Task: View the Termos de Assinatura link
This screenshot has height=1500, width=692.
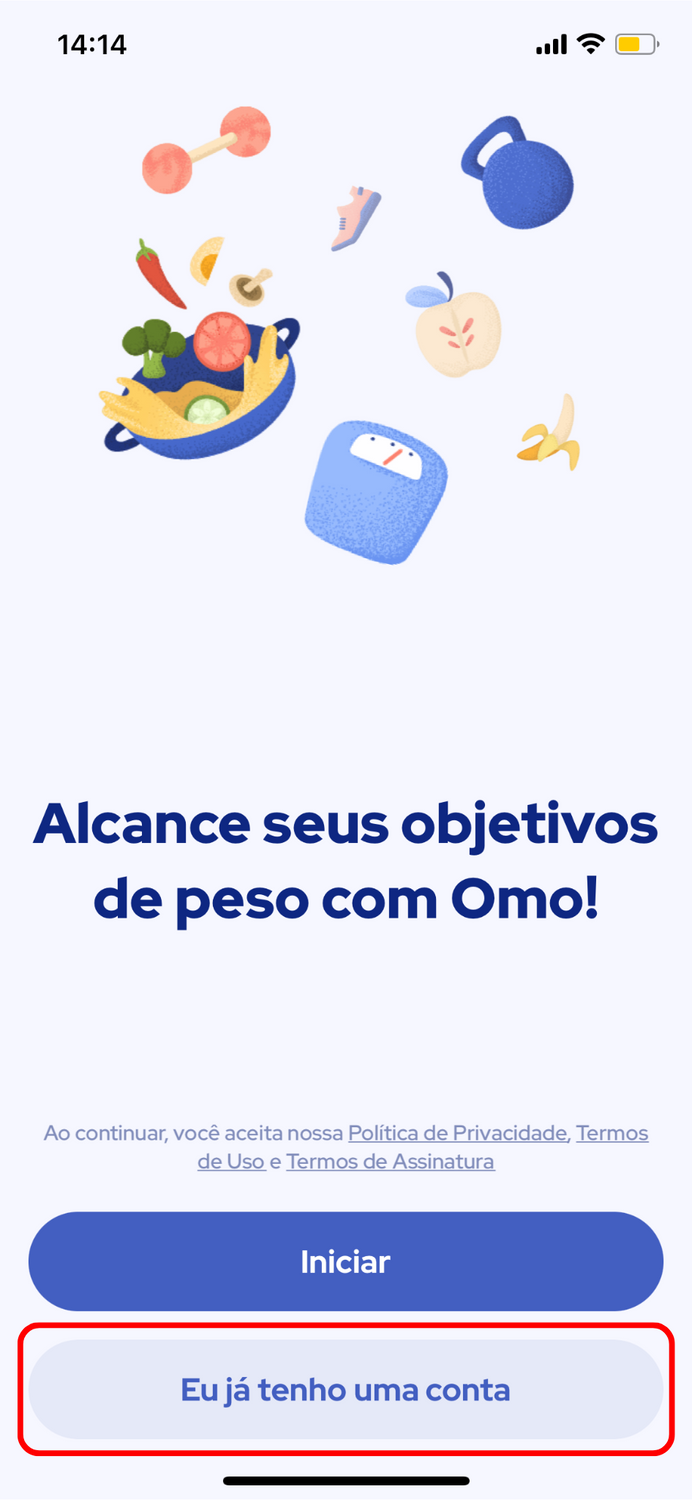Action: (x=390, y=1162)
